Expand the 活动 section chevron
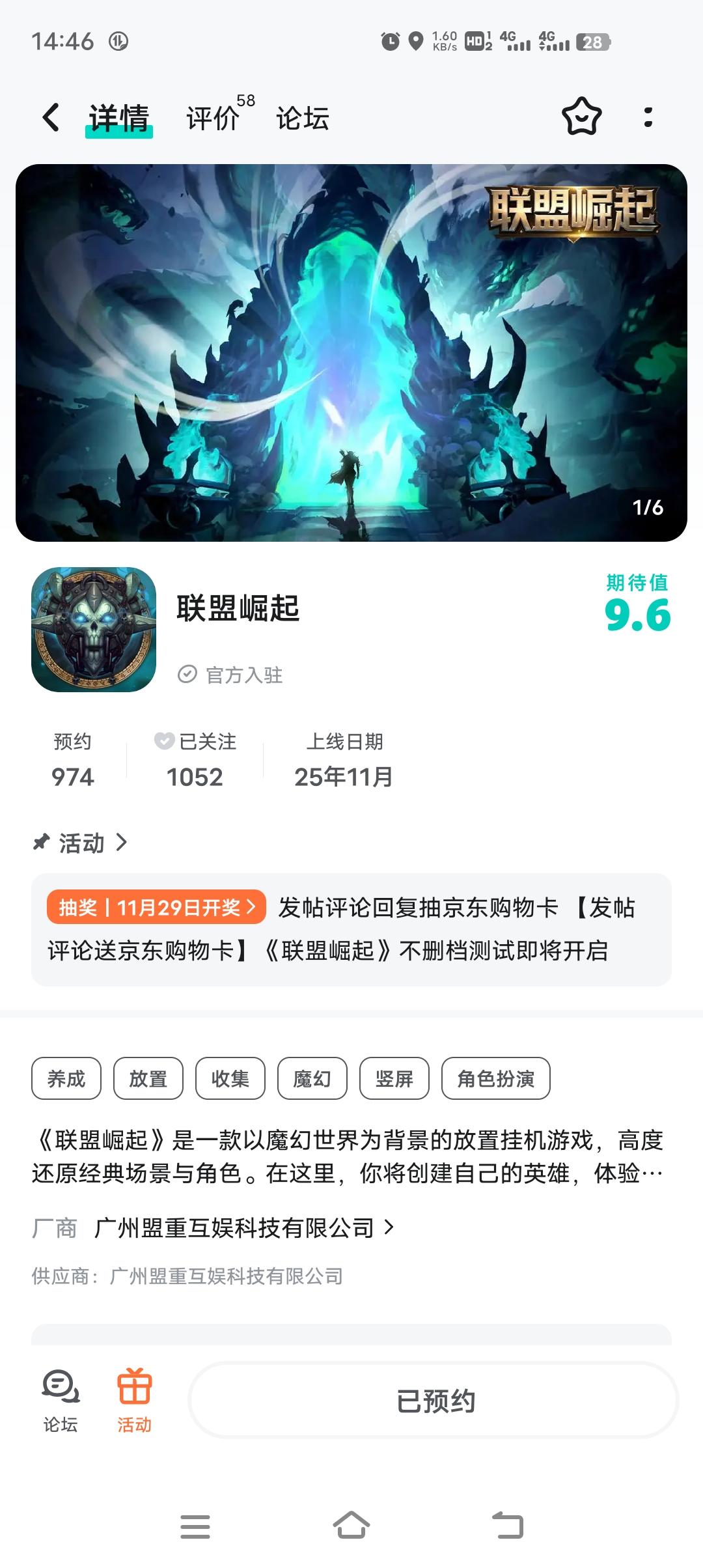Viewport: 703px width, 1568px height. [x=121, y=843]
